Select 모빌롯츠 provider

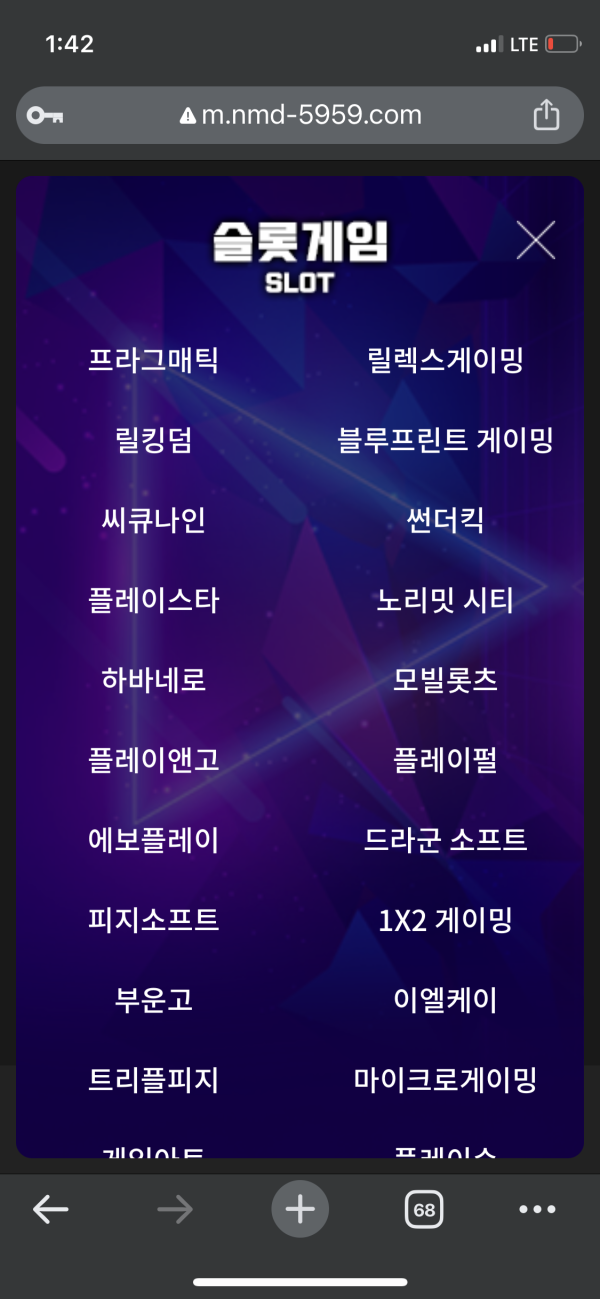point(446,680)
